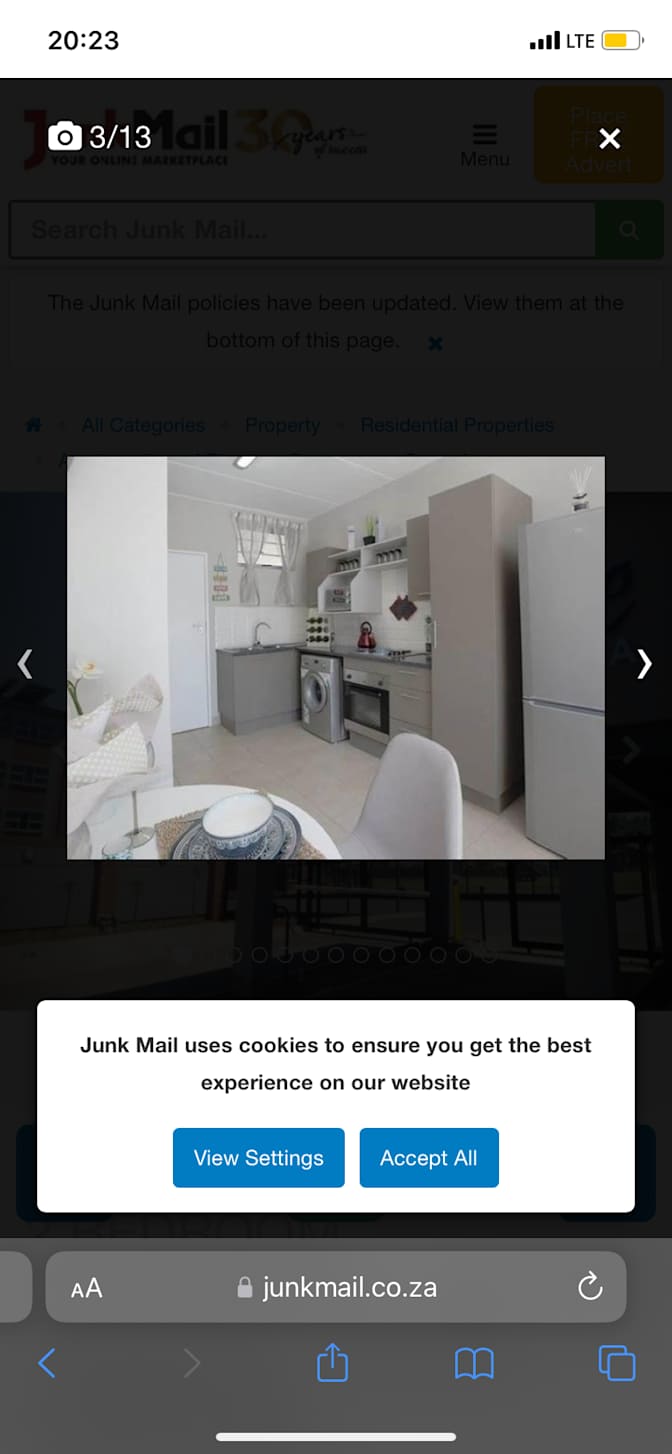The image size is (672, 1454).
Task: Show all open Safari tabs
Action: (x=616, y=1363)
